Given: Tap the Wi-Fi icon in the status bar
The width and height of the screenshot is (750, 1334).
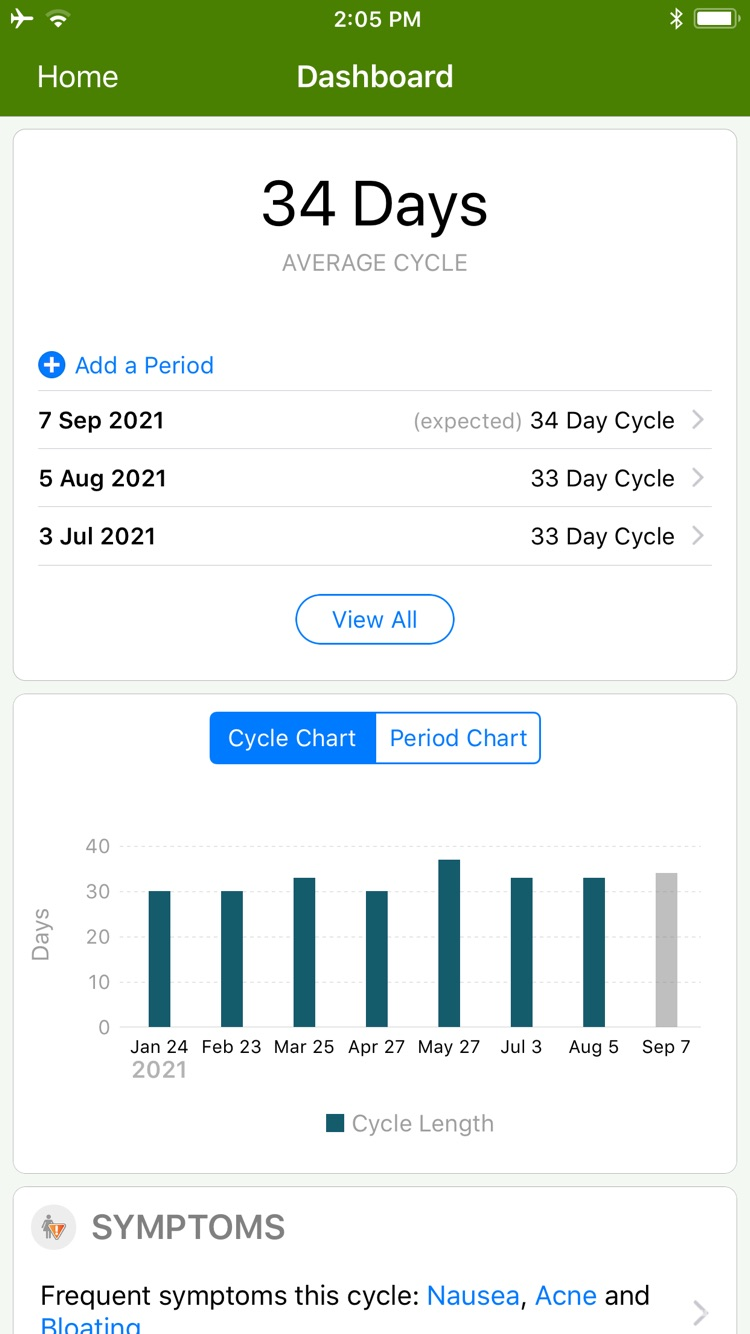Looking at the screenshot, I should click(57, 18).
